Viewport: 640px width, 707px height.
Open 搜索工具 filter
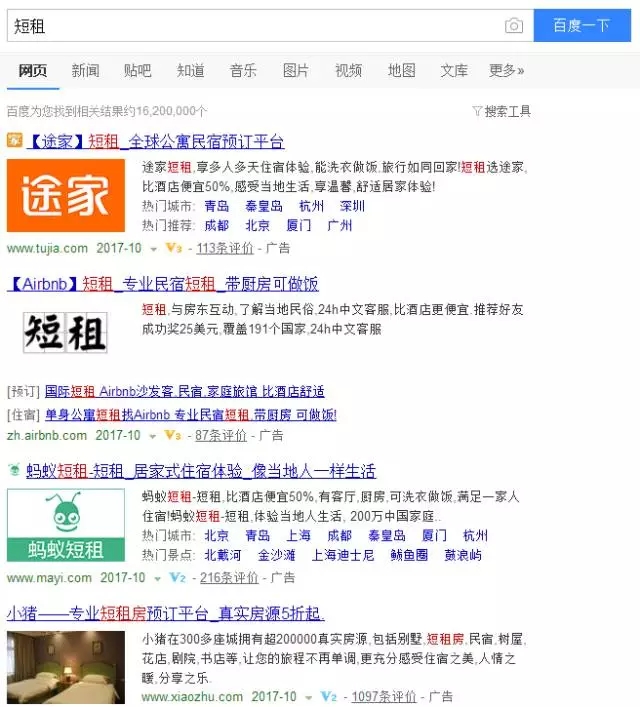coord(501,111)
